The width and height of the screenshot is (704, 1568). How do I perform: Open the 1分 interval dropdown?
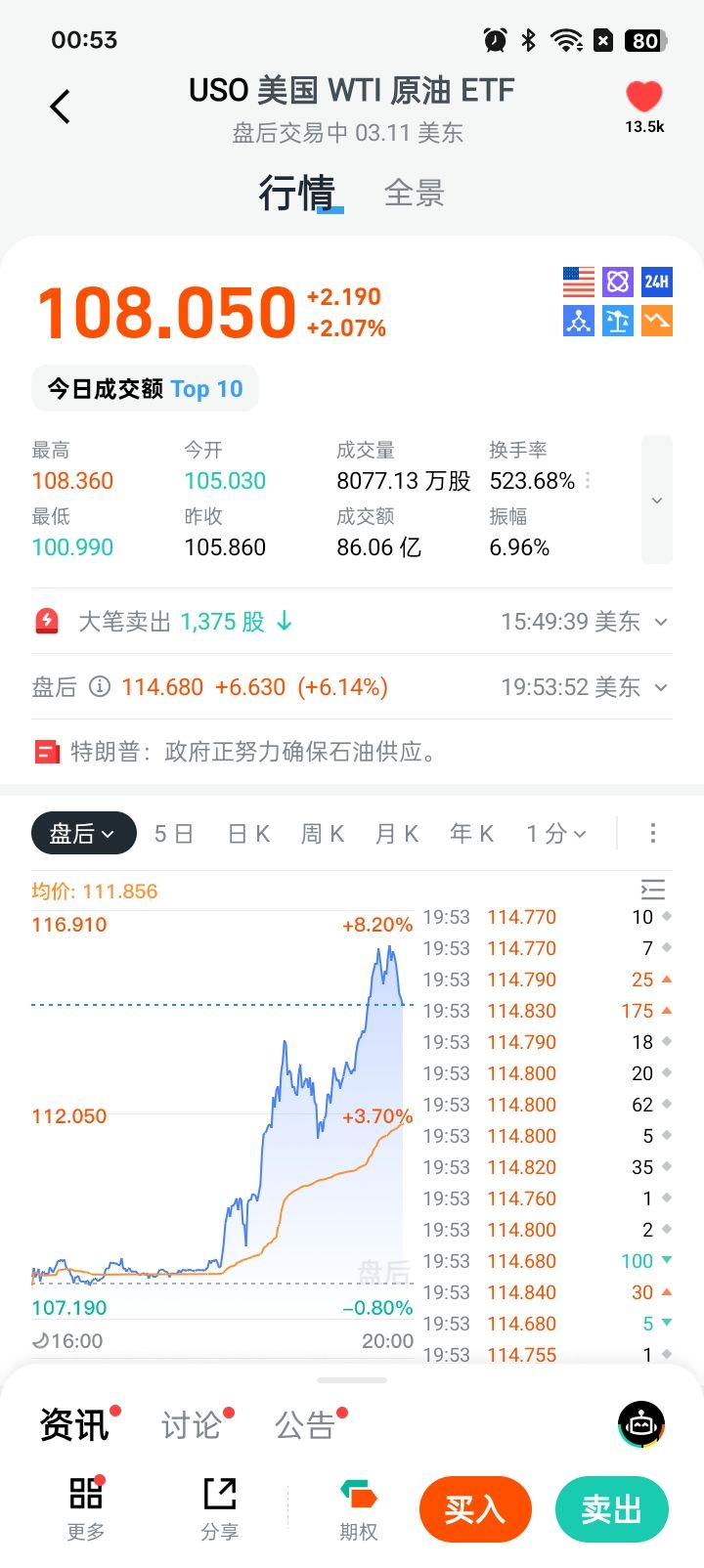tap(555, 834)
